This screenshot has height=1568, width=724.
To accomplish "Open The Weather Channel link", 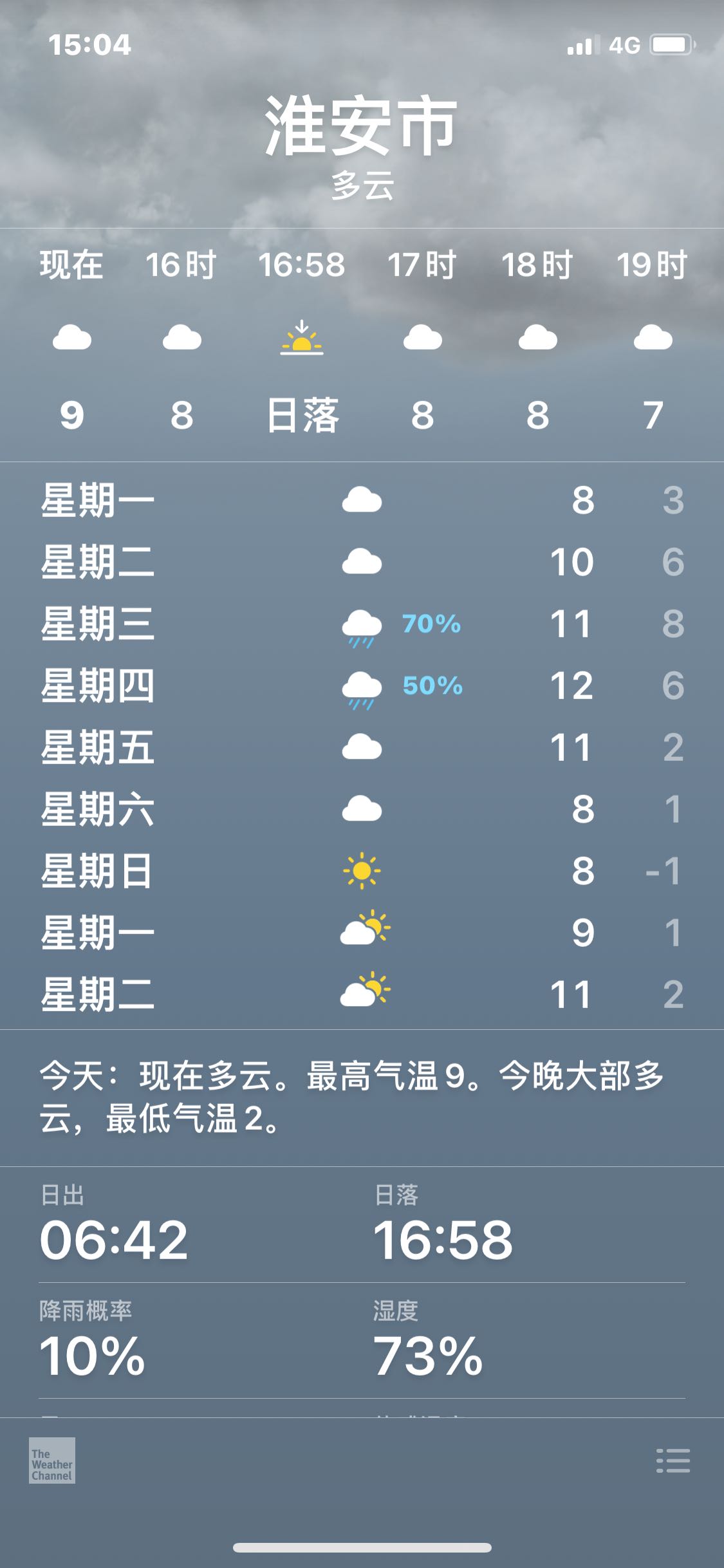I will 52,1461.
